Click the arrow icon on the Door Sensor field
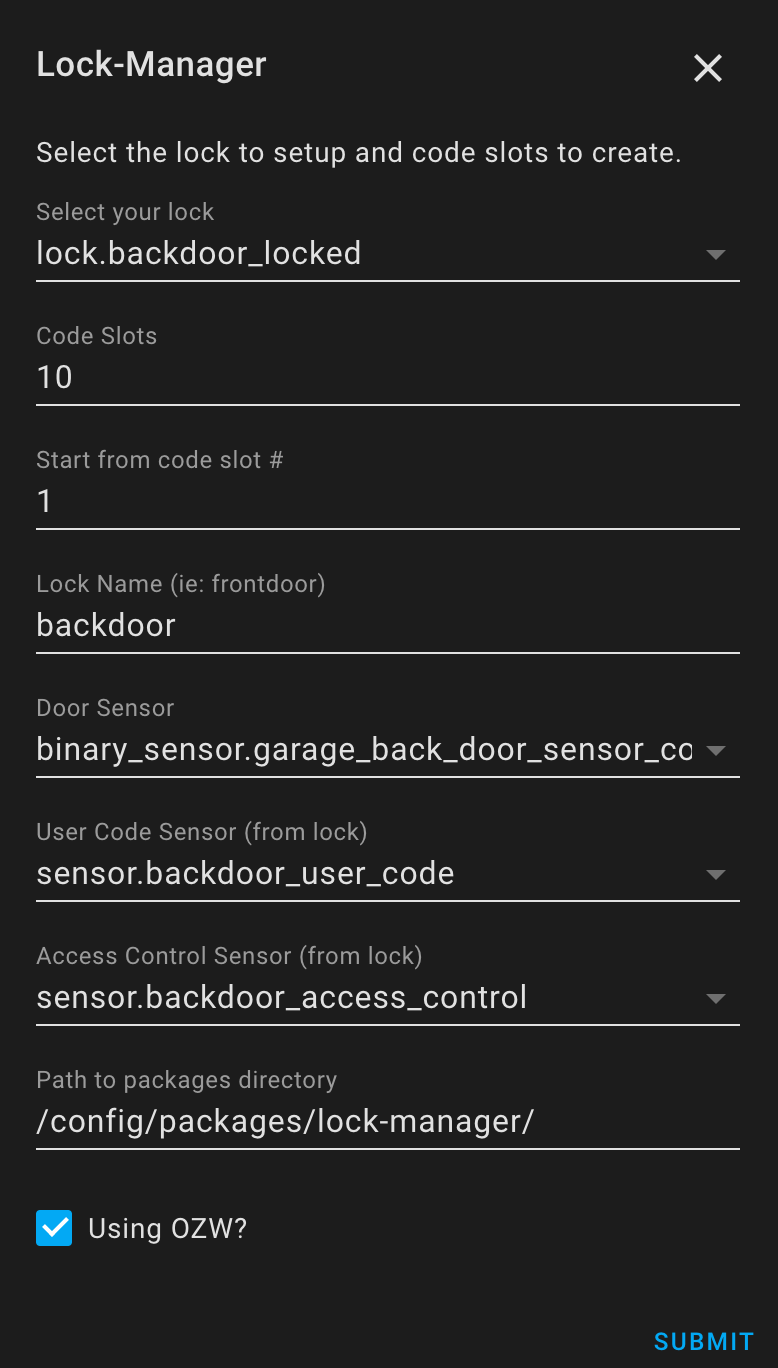This screenshot has width=778, height=1368. (x=716, y=751)
